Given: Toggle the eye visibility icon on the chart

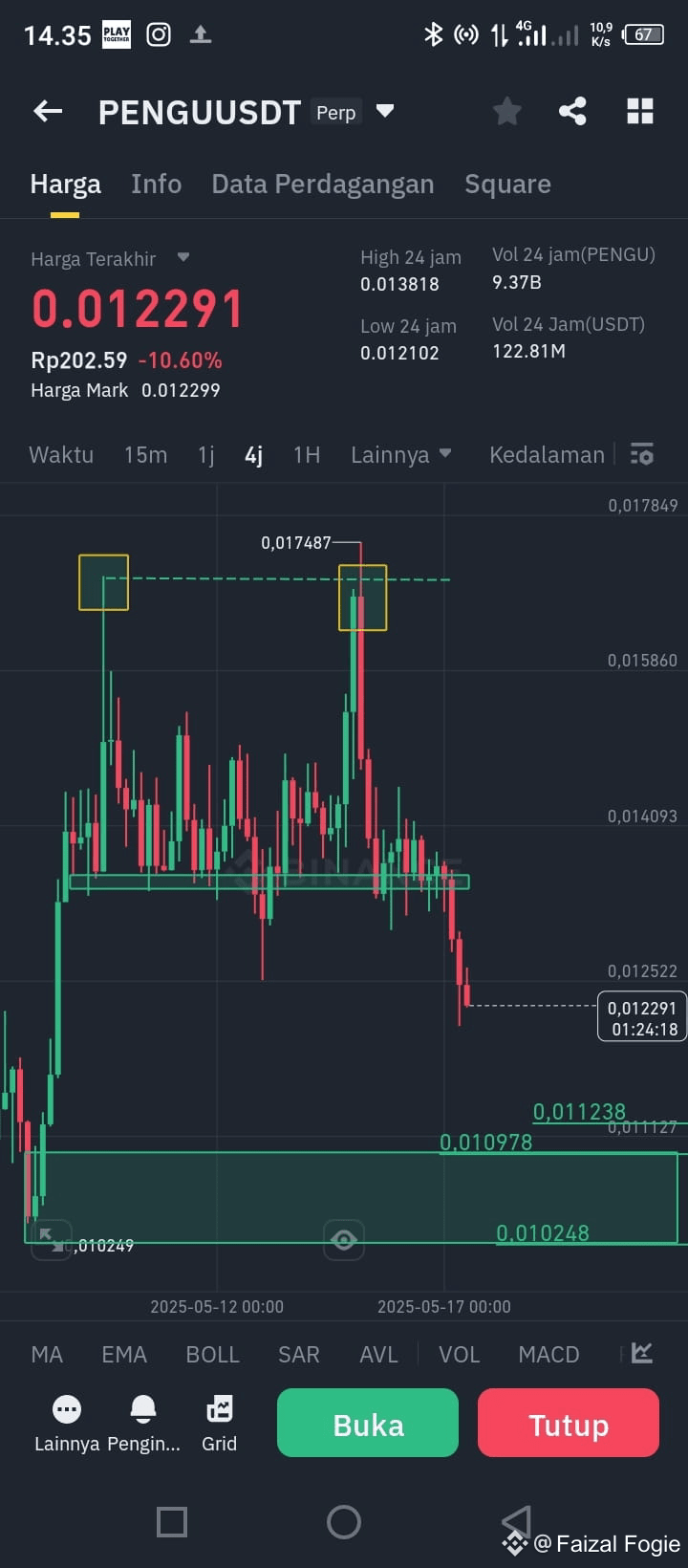Looking at the screenshot, I should pyautogui.click(x=344, y=1239).
